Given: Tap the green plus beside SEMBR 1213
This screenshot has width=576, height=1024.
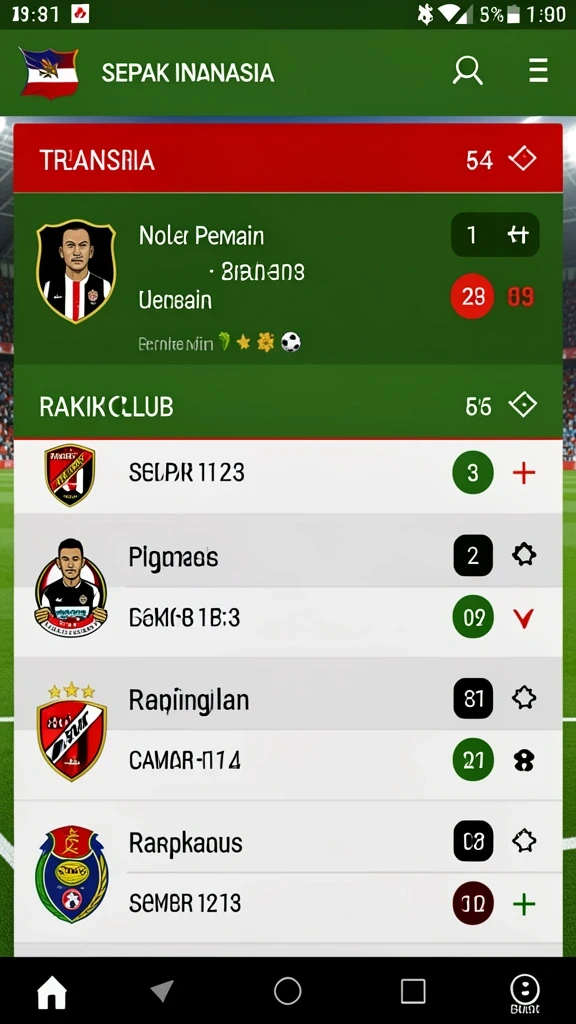Looking at the screenshot, I should click(x=524, y=904).
